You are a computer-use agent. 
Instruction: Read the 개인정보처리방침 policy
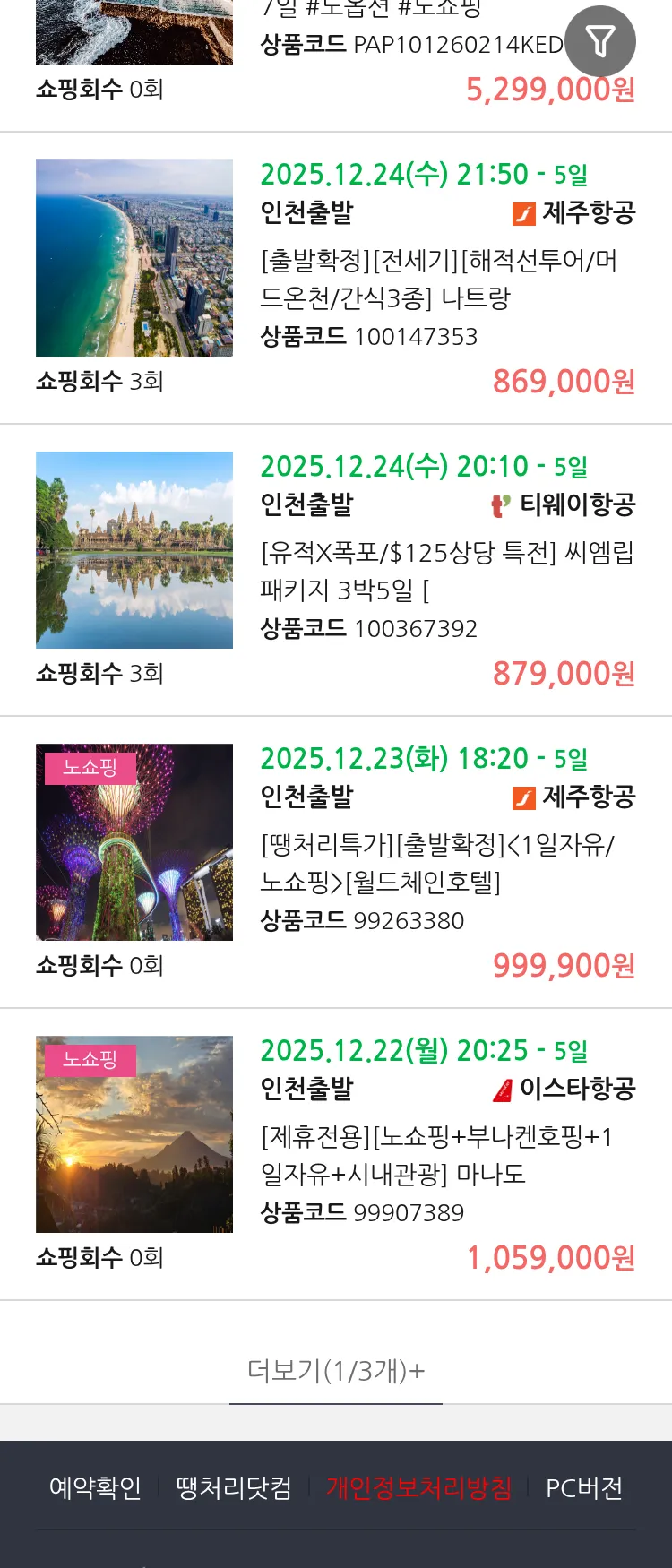point(418,1488)
